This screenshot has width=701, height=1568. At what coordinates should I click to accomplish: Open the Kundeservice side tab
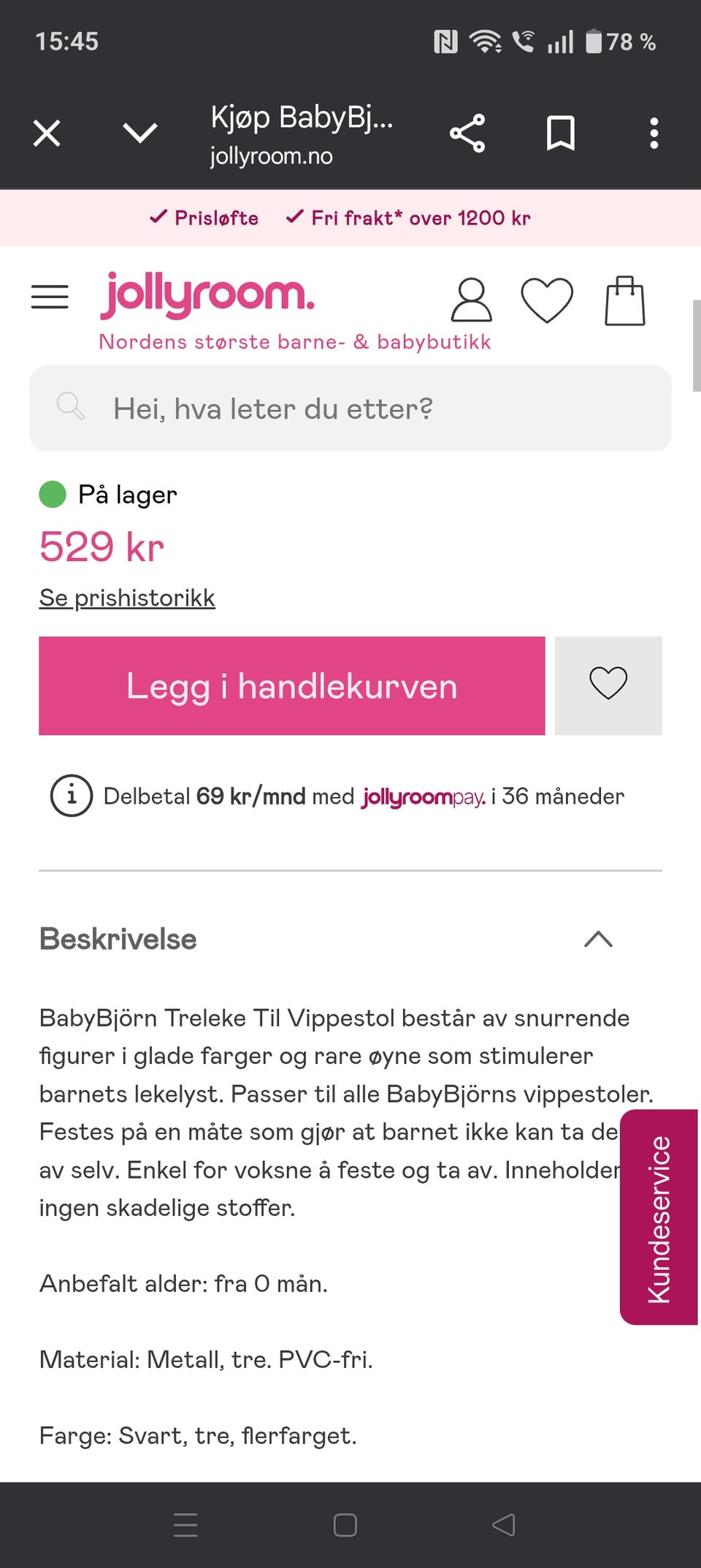[x=659, y=1217]
